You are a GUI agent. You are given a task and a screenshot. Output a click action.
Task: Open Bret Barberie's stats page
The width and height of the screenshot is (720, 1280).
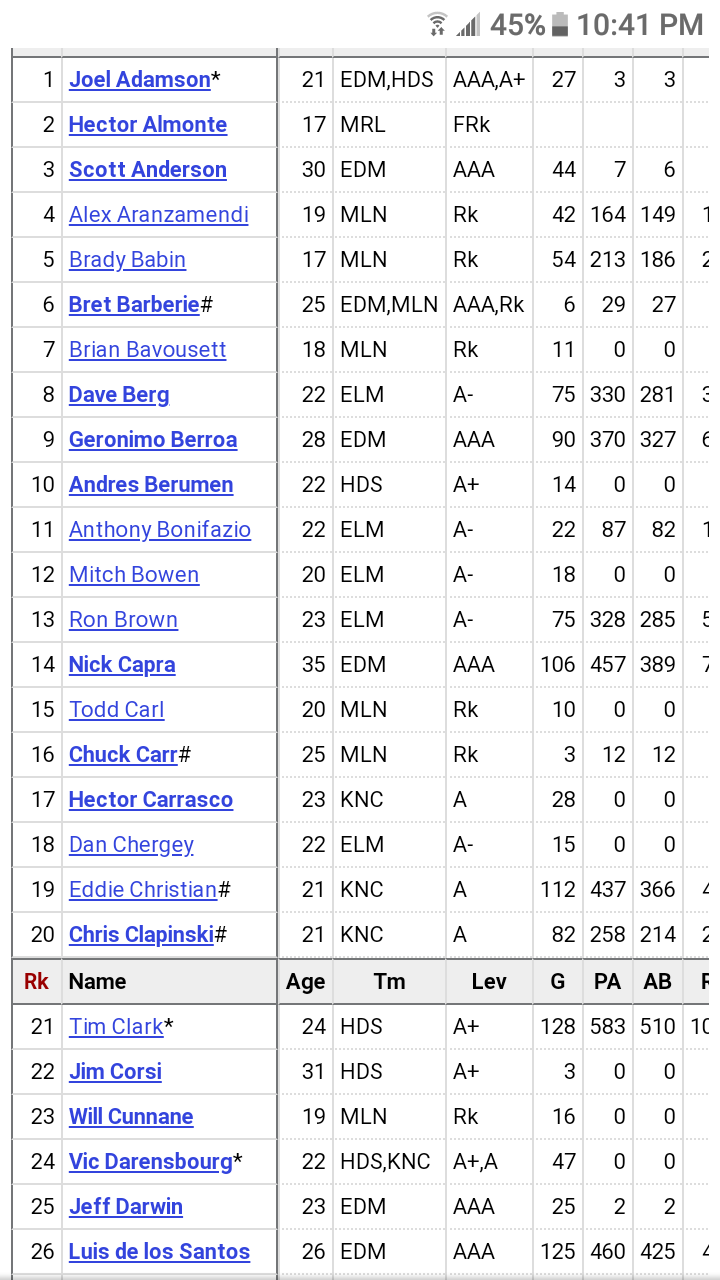coord(134,305)
